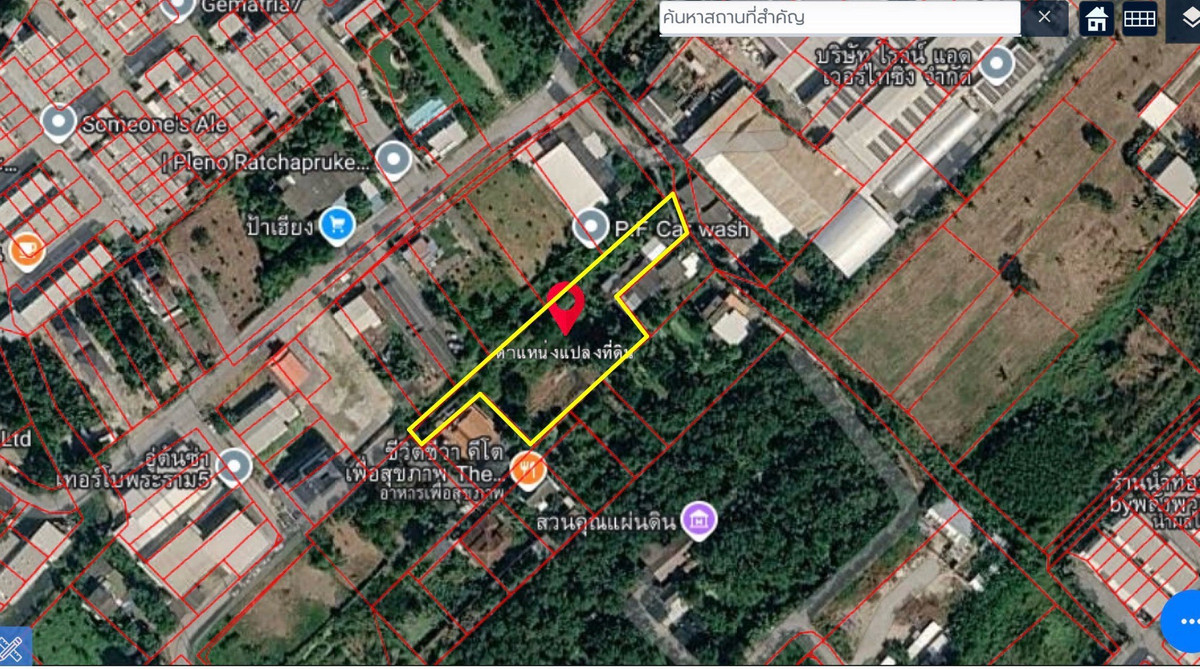Go to the home map view
1200x669 pixels.
[1097, 18]
